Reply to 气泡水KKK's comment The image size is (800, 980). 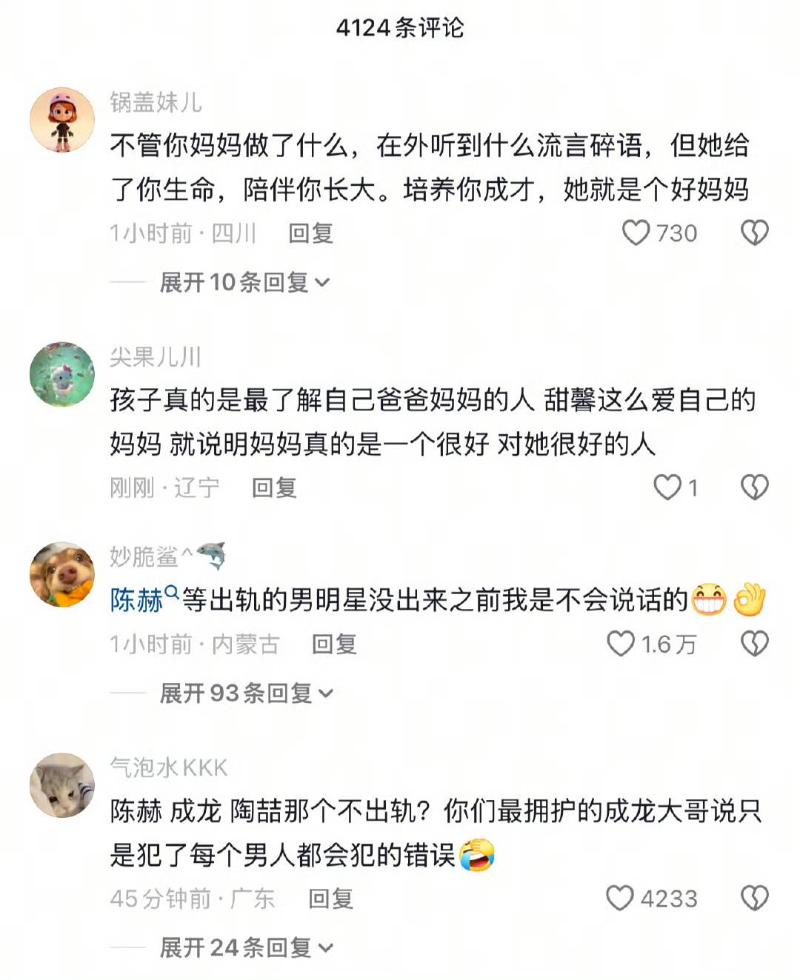330,897
